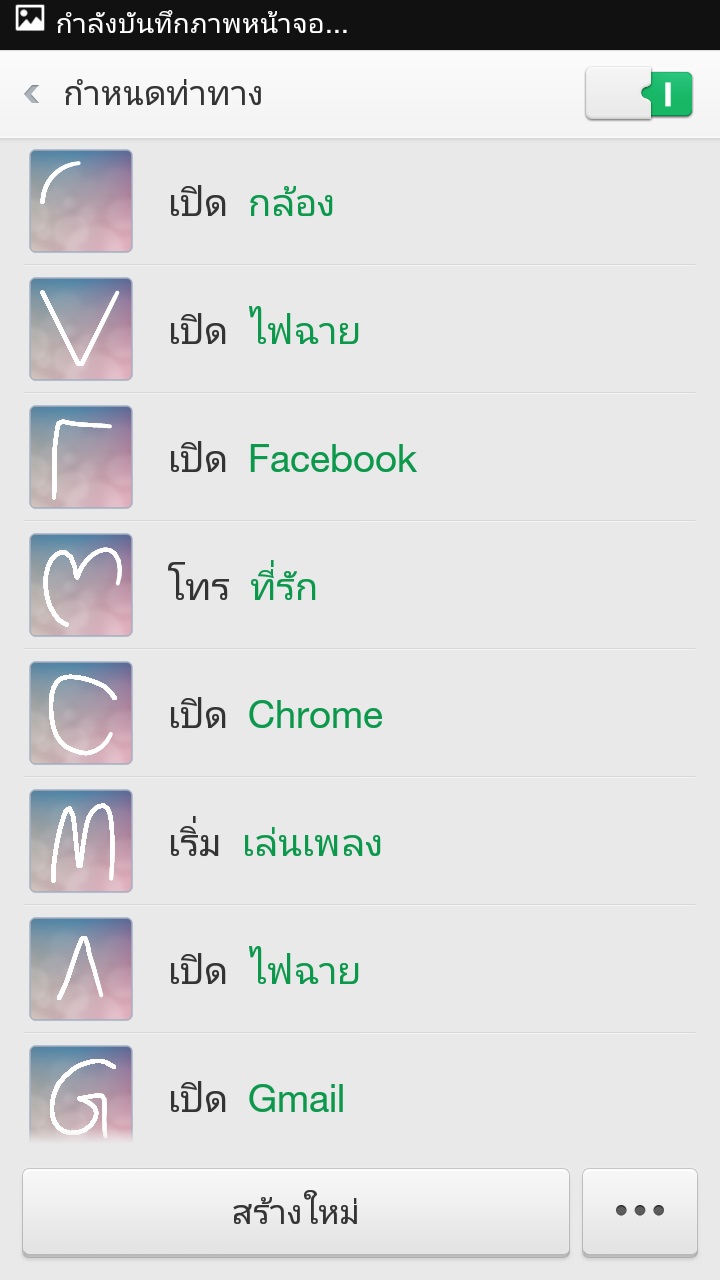Open the กล้อง gesture row
Screen dimensions: 720x1280
360,202
